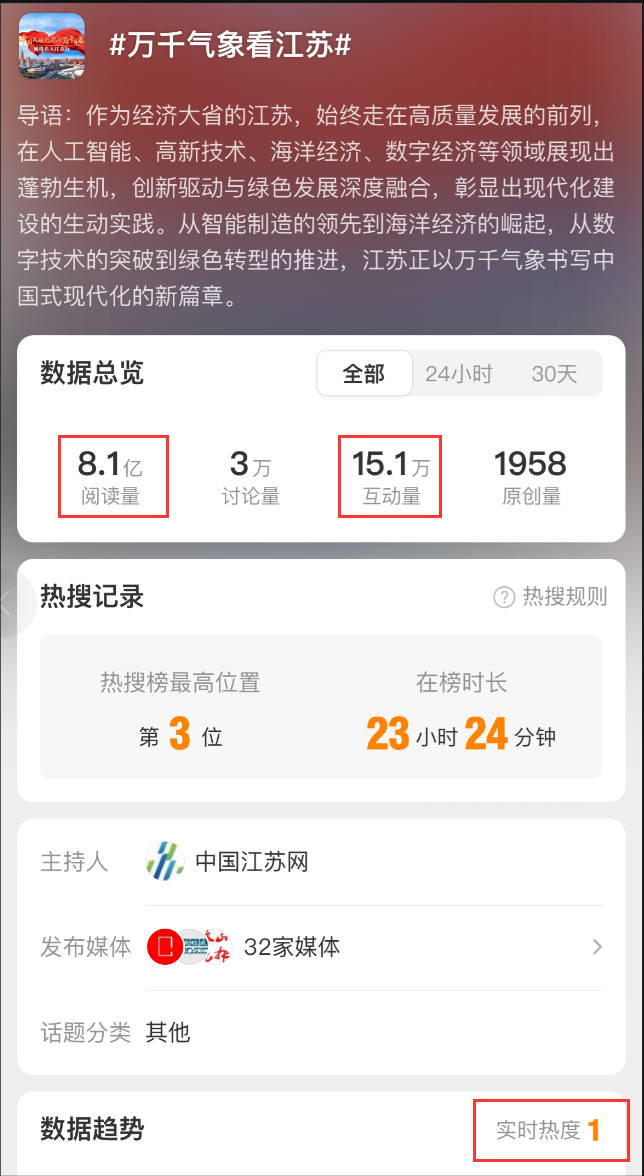Expand the 32家媒体 publishers list
The height and width of the screenshot is (1176, 644).
click(x=374, y=947)
